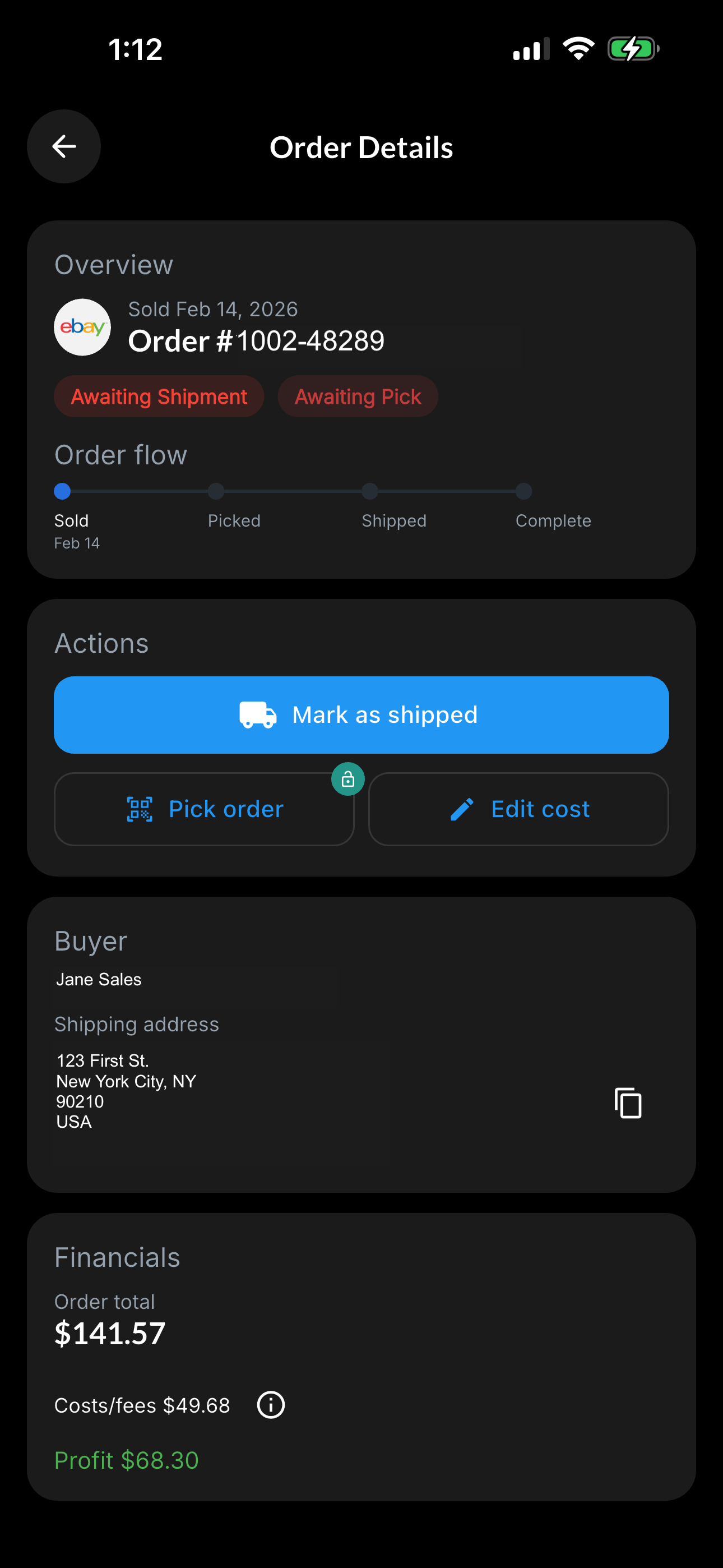
Task: Select the eBay marketplace logo
Action: [82, 327]
